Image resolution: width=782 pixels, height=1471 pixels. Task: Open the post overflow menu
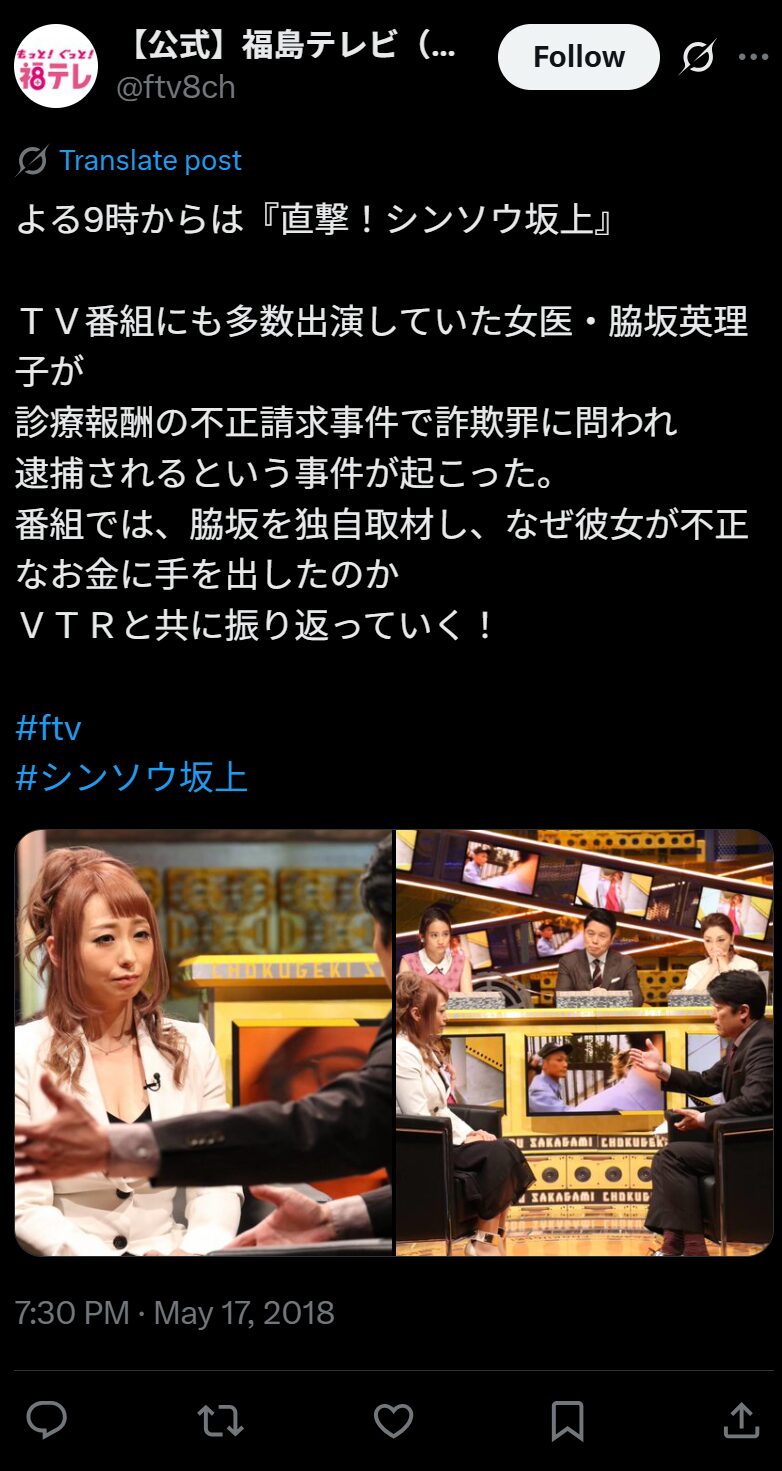(x=753, y=57)
